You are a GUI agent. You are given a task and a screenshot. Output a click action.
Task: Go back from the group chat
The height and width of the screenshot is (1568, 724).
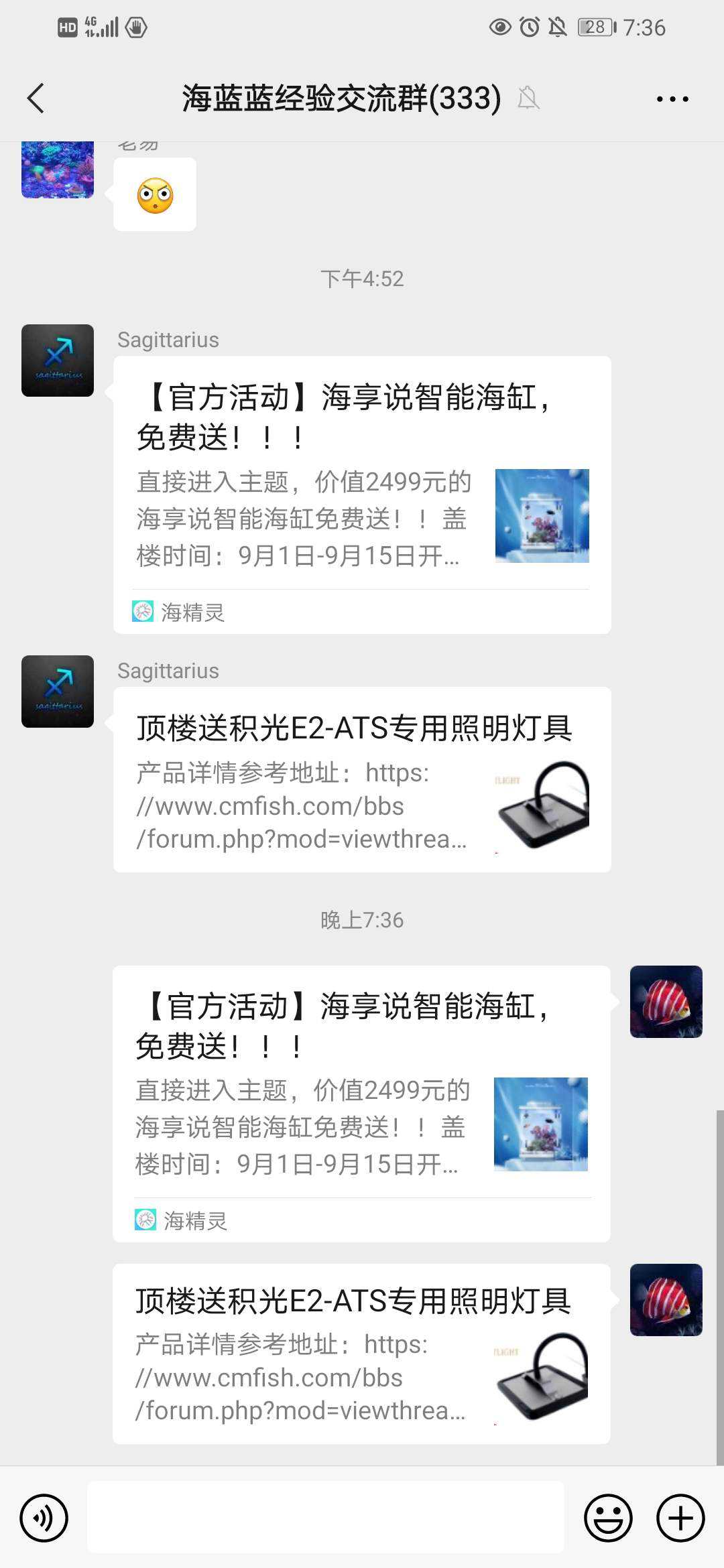tap(36, 99)
